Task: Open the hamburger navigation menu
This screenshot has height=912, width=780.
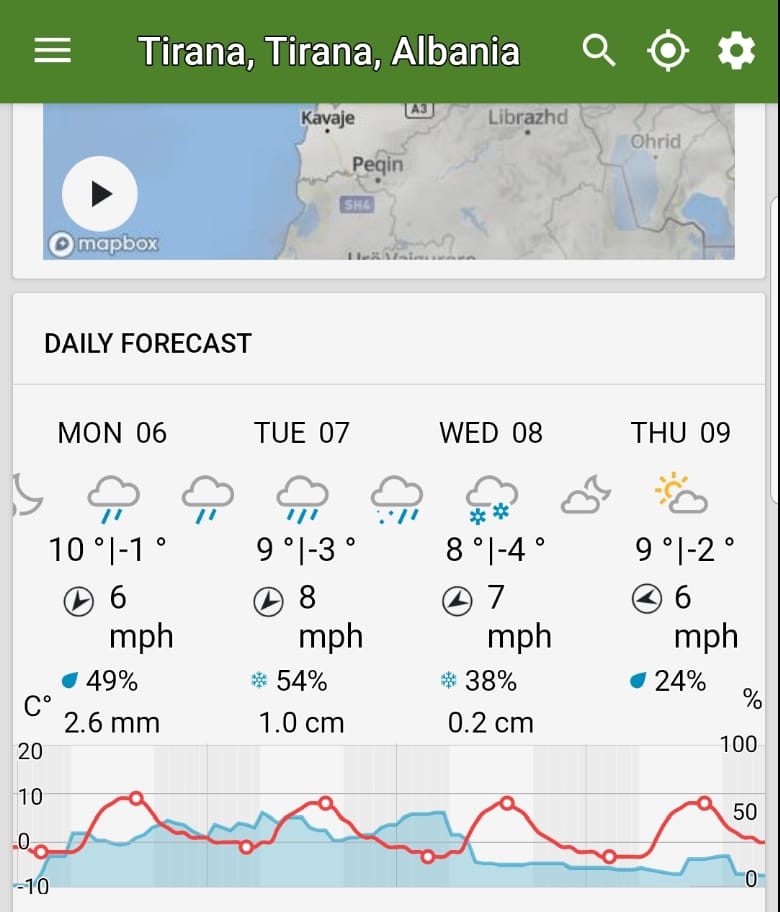Action: click(x=52, y=51)
